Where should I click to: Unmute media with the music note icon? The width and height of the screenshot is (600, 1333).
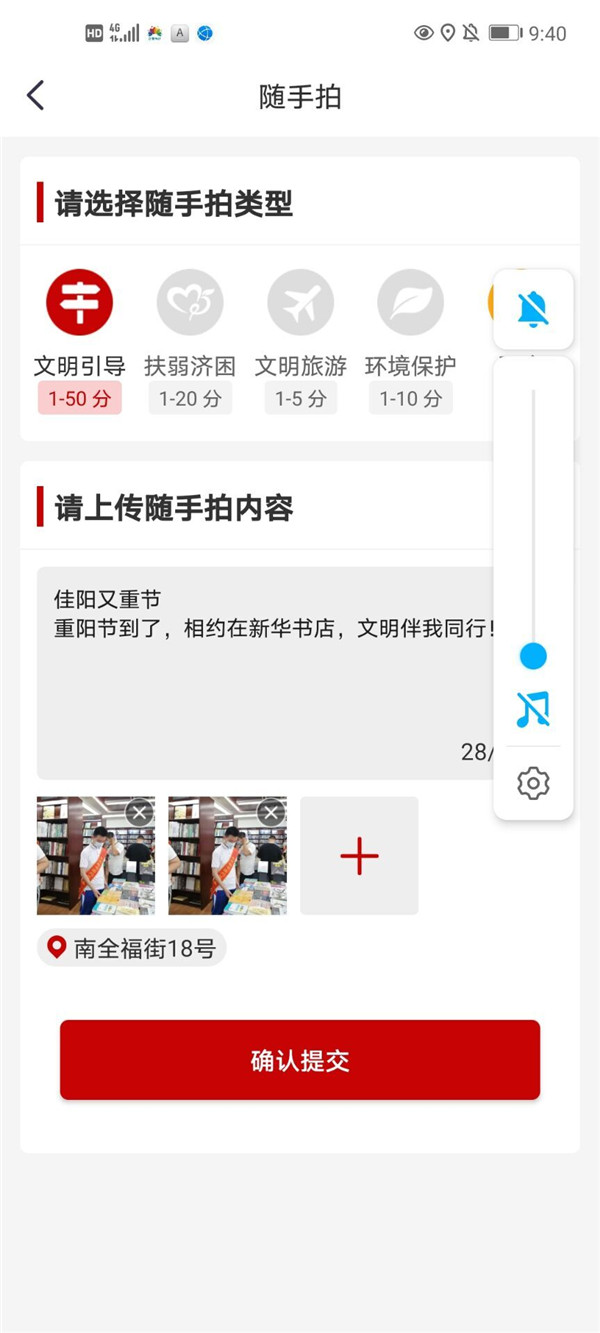pyautogui.click(x=533, y=709)
